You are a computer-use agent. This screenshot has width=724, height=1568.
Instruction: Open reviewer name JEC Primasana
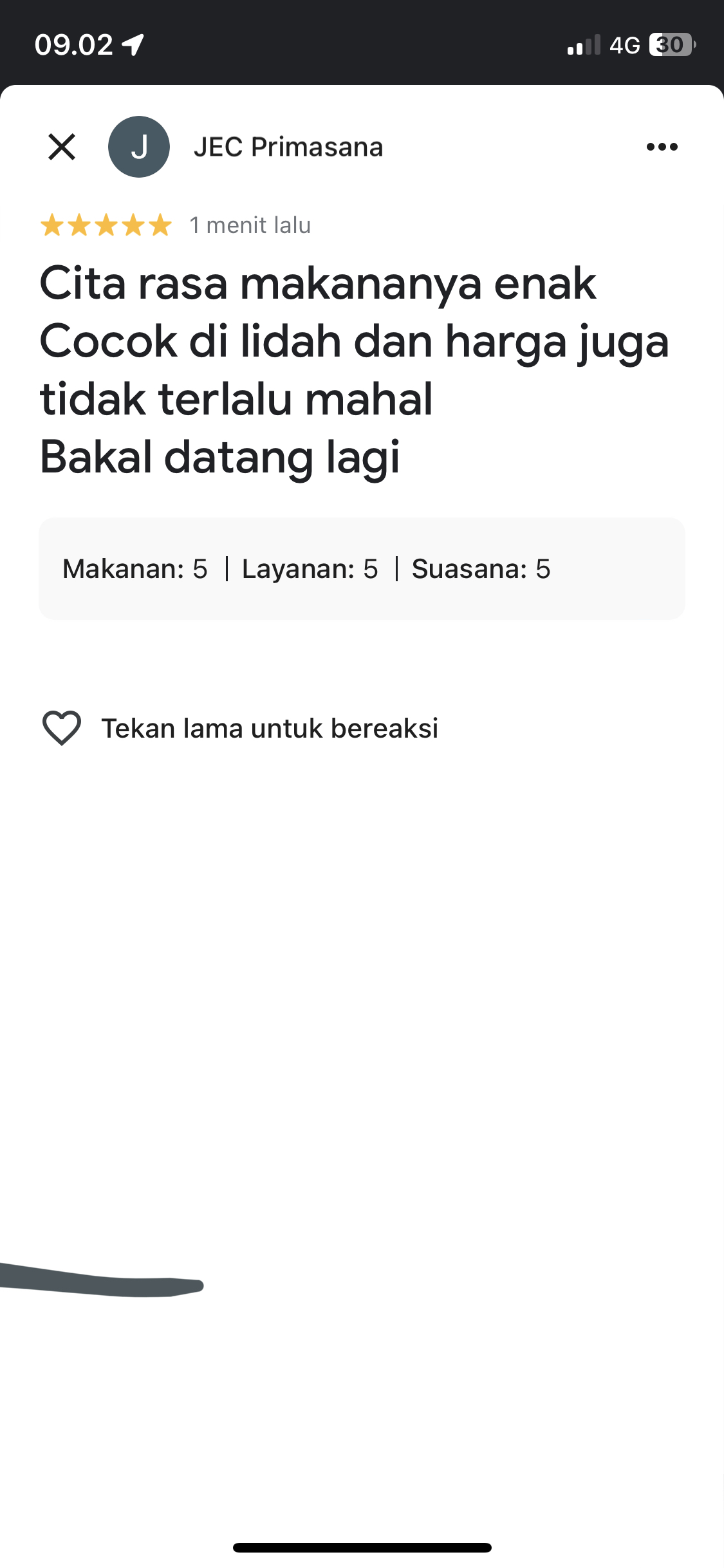coord(288,147)
